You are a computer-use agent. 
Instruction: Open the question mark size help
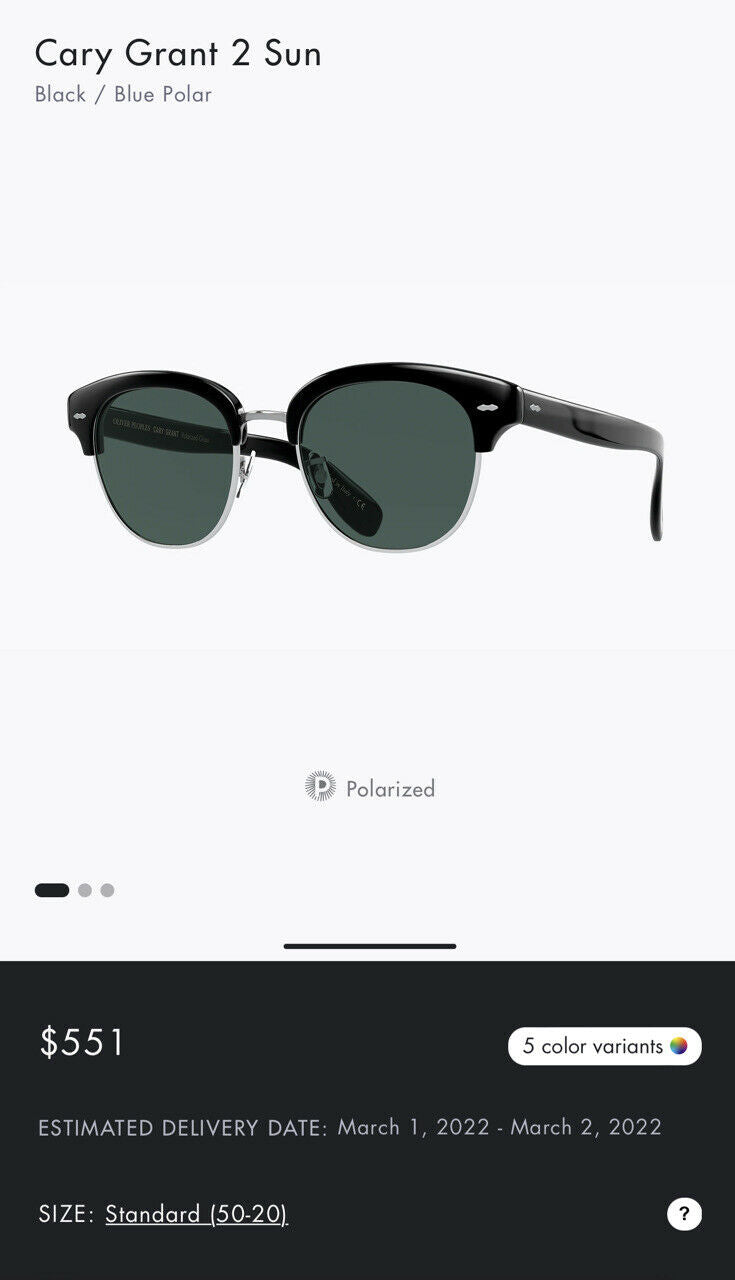tap(684, 1214)
